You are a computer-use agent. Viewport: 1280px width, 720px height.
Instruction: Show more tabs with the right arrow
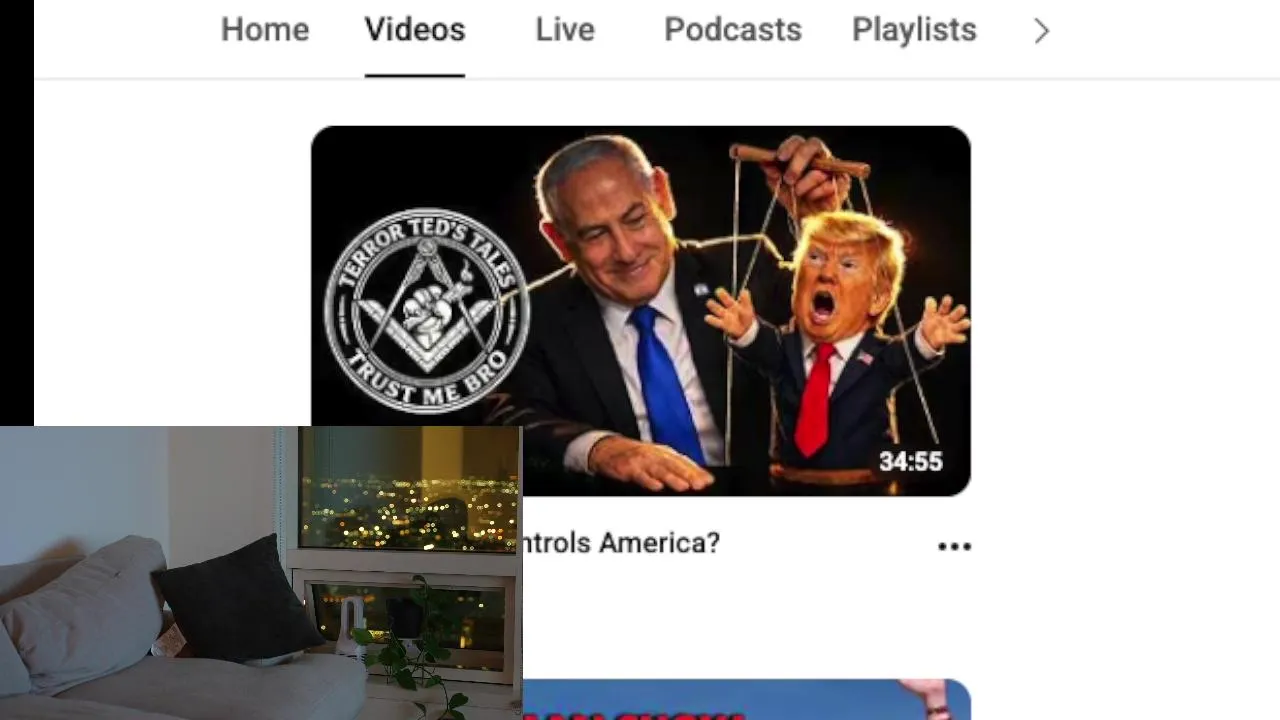click(x=1041, y=32)
